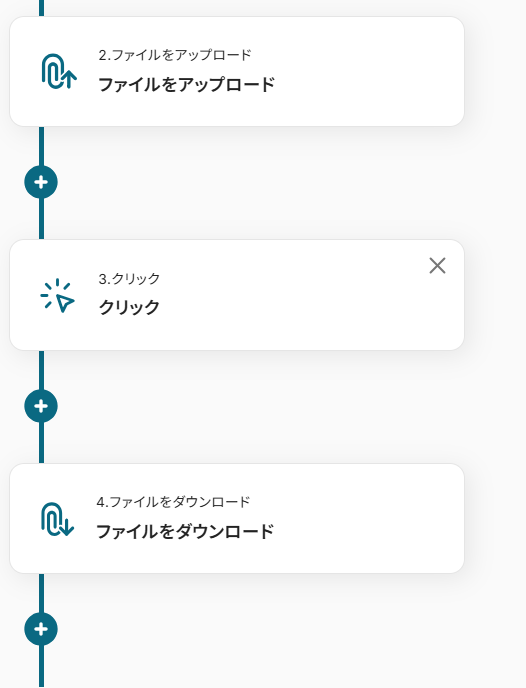
Task: Remove the クリック step with the X
Action: 437,265
